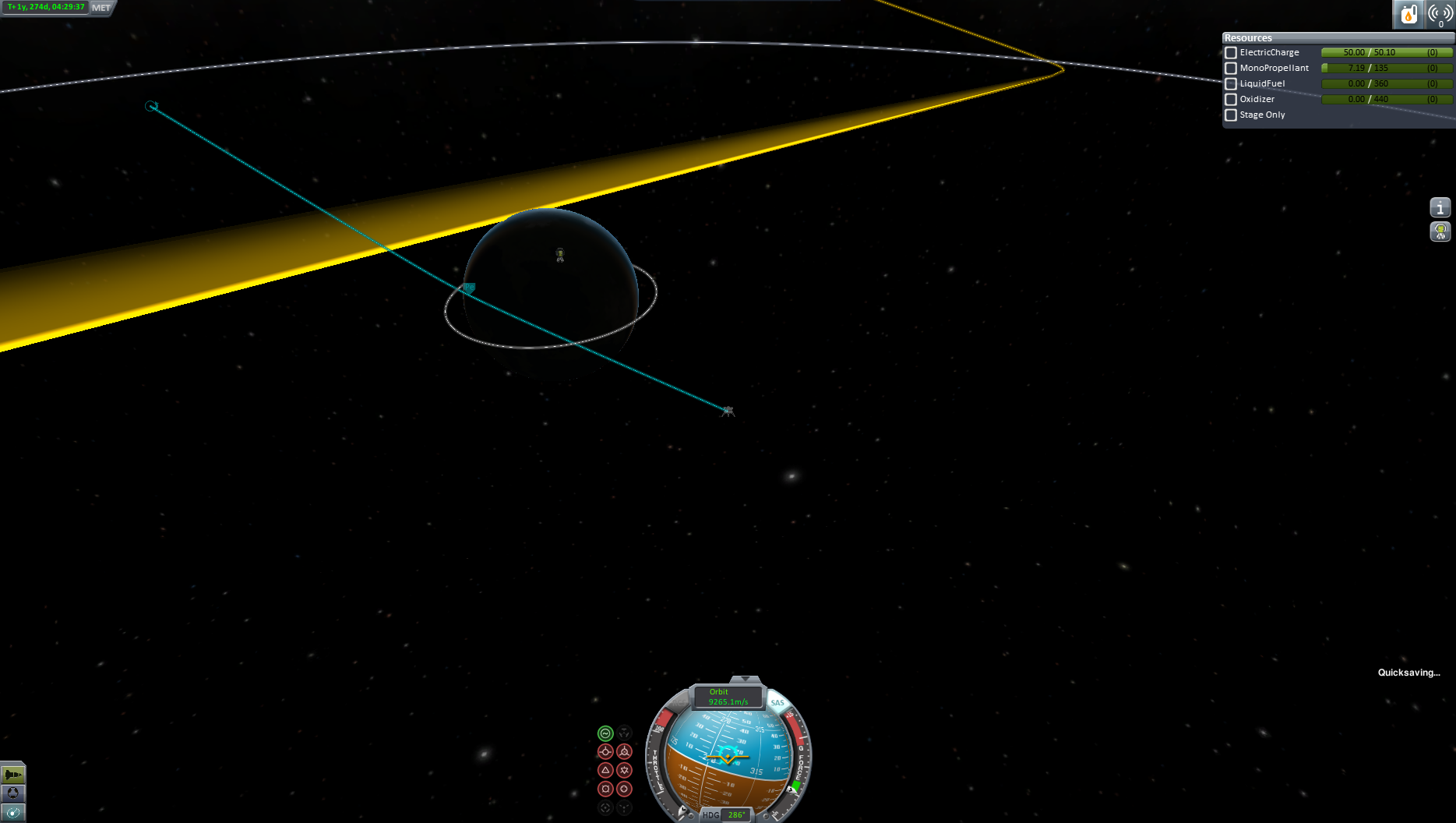Set SAS to prograde hold

605,751
